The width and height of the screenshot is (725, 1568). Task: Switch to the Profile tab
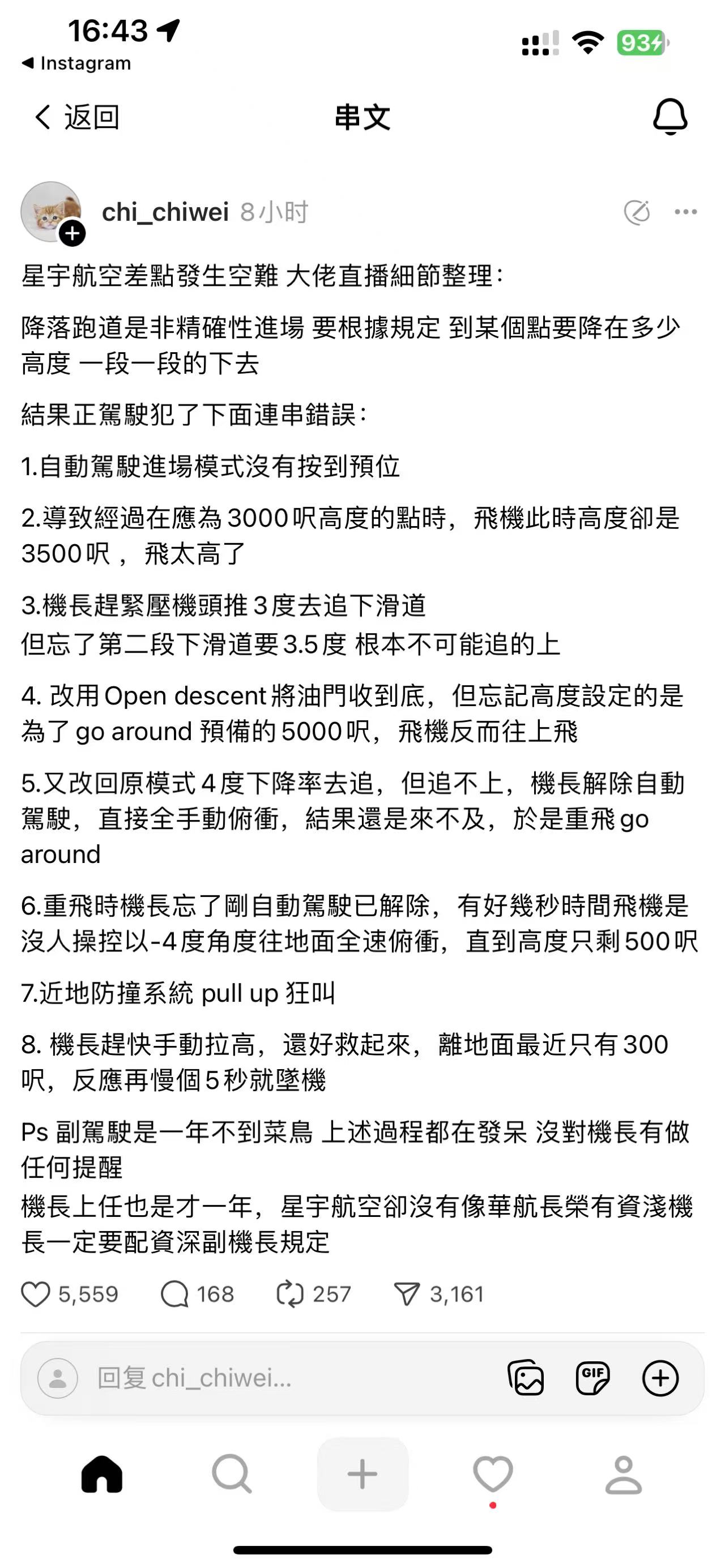click(x=624, y=1474)
